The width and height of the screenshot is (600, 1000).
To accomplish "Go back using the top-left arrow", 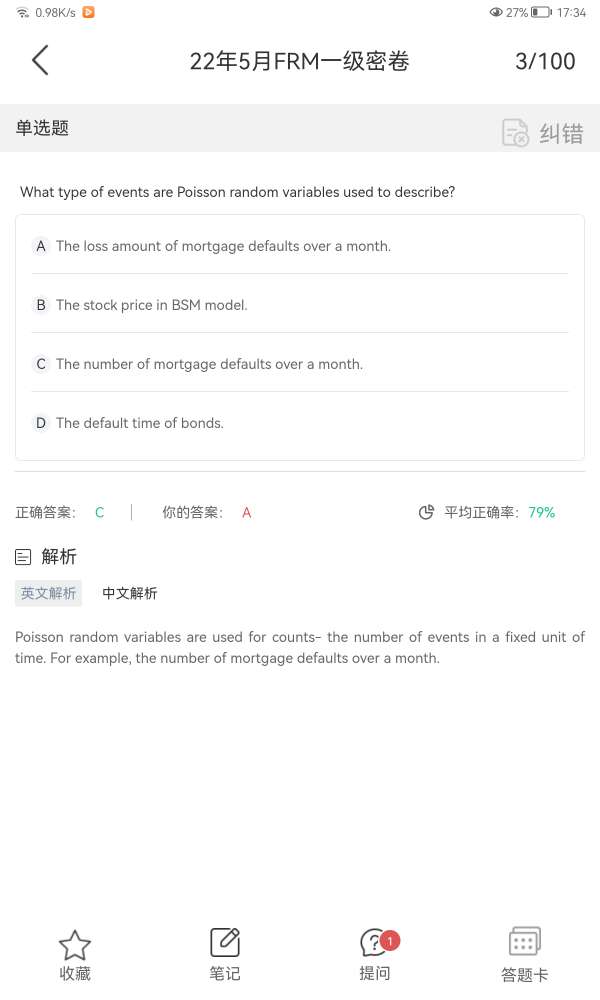I will (x=40, y=61).
